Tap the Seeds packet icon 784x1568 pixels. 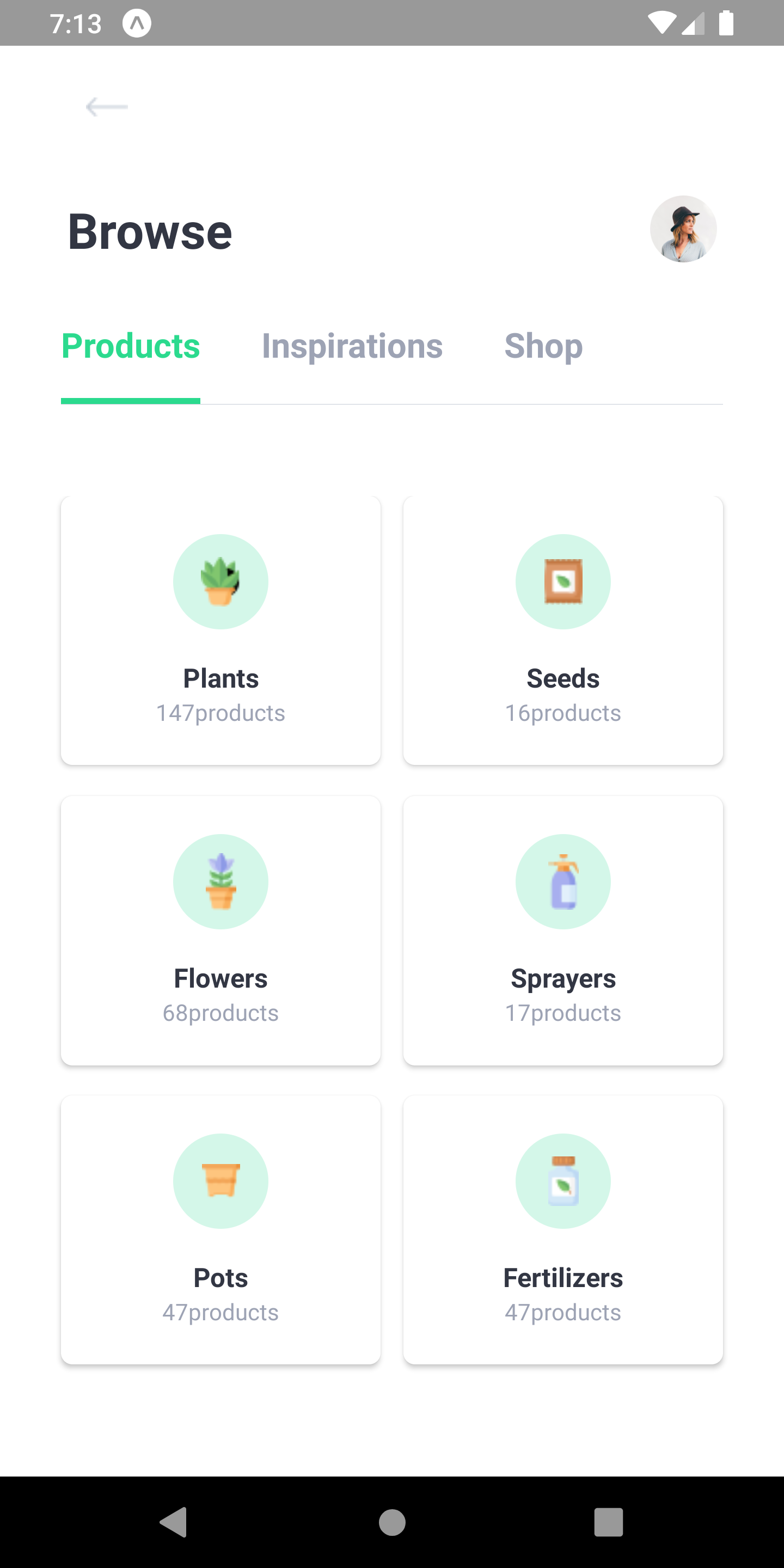pos(563,581)
